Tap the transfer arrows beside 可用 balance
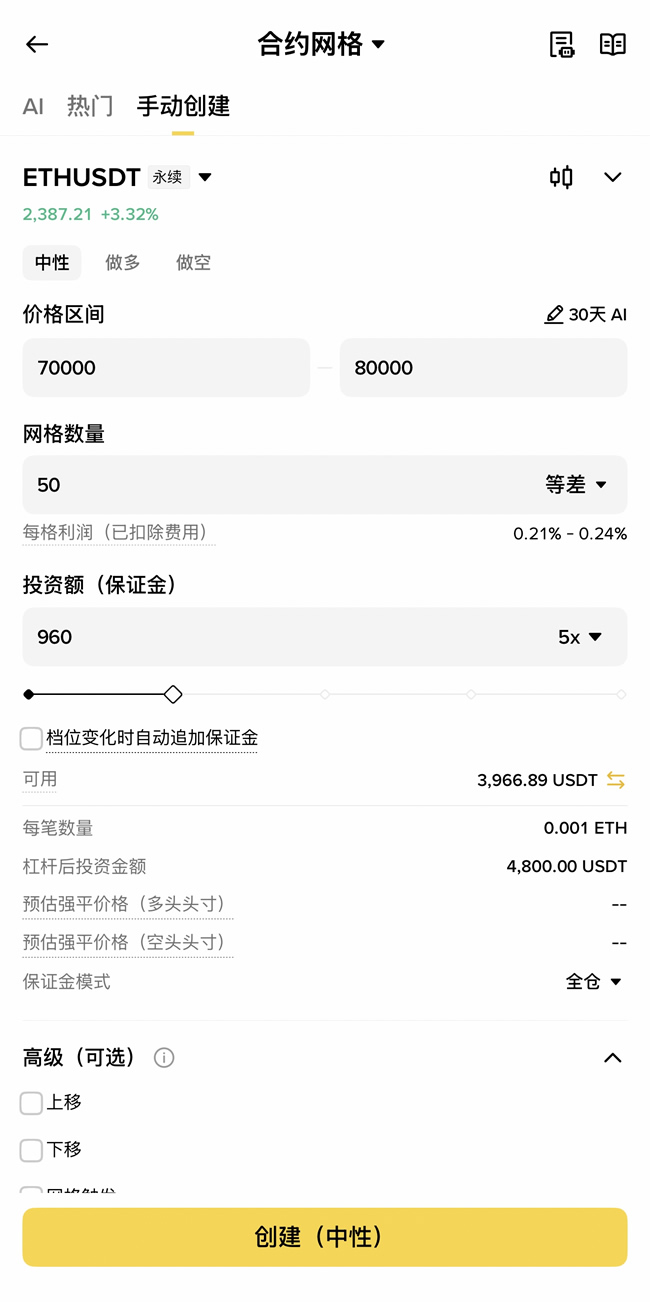The image size is (650, 1302). (616, 780)
